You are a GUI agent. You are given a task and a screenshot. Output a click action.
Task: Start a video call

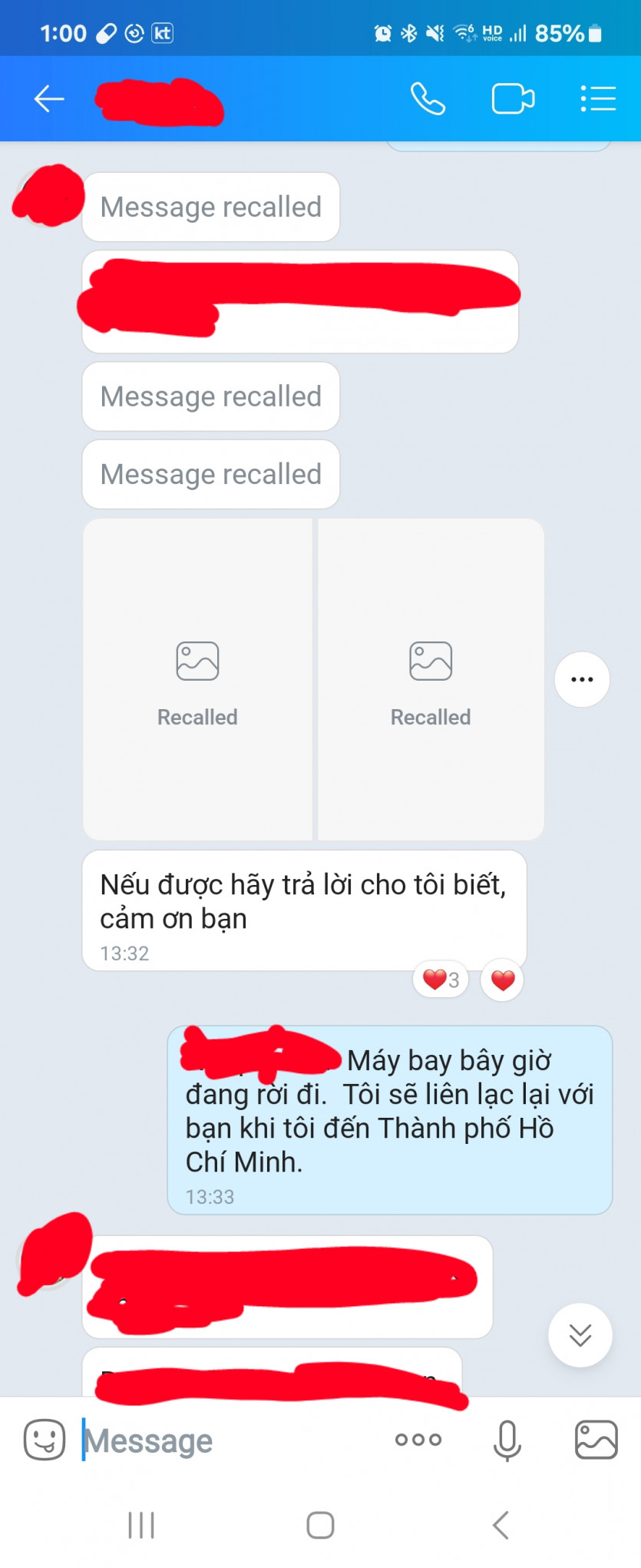513,99
